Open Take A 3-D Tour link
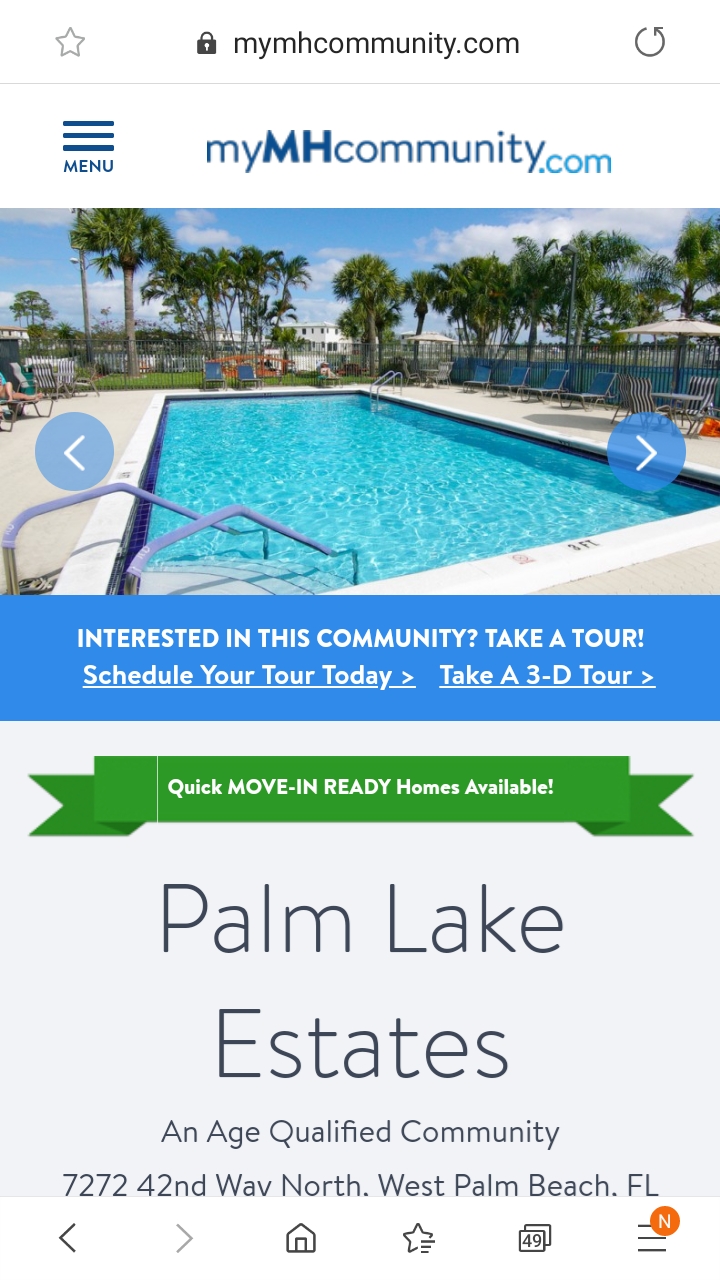This screenshot has height=1280, width=720. [x=547, y=676]
